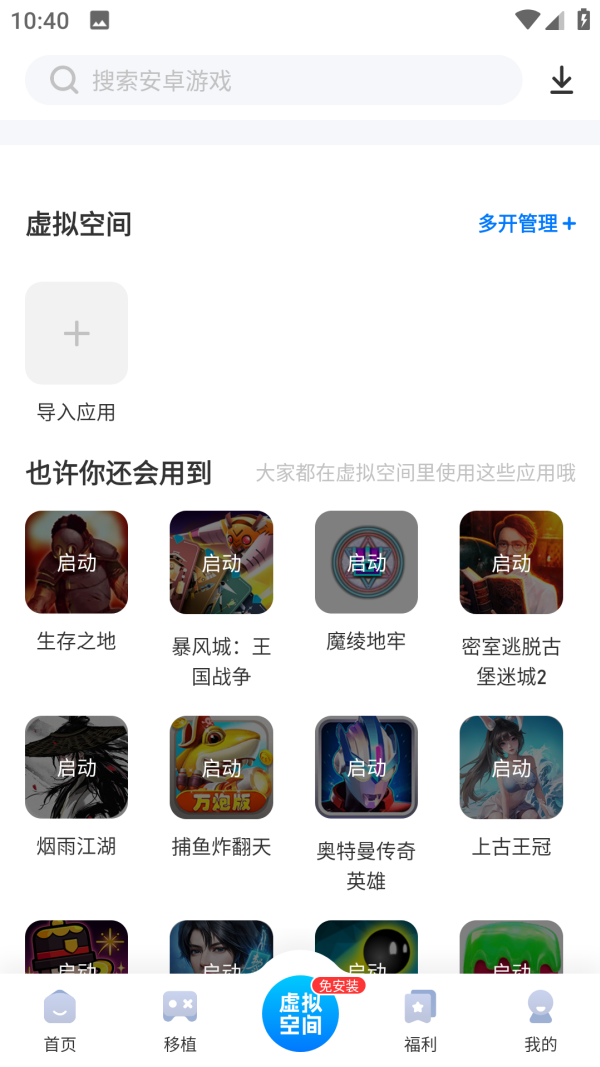Launch 捕鱼炸翻天
The width and height of the screenshot is (600, 1067).
(221, 767)
